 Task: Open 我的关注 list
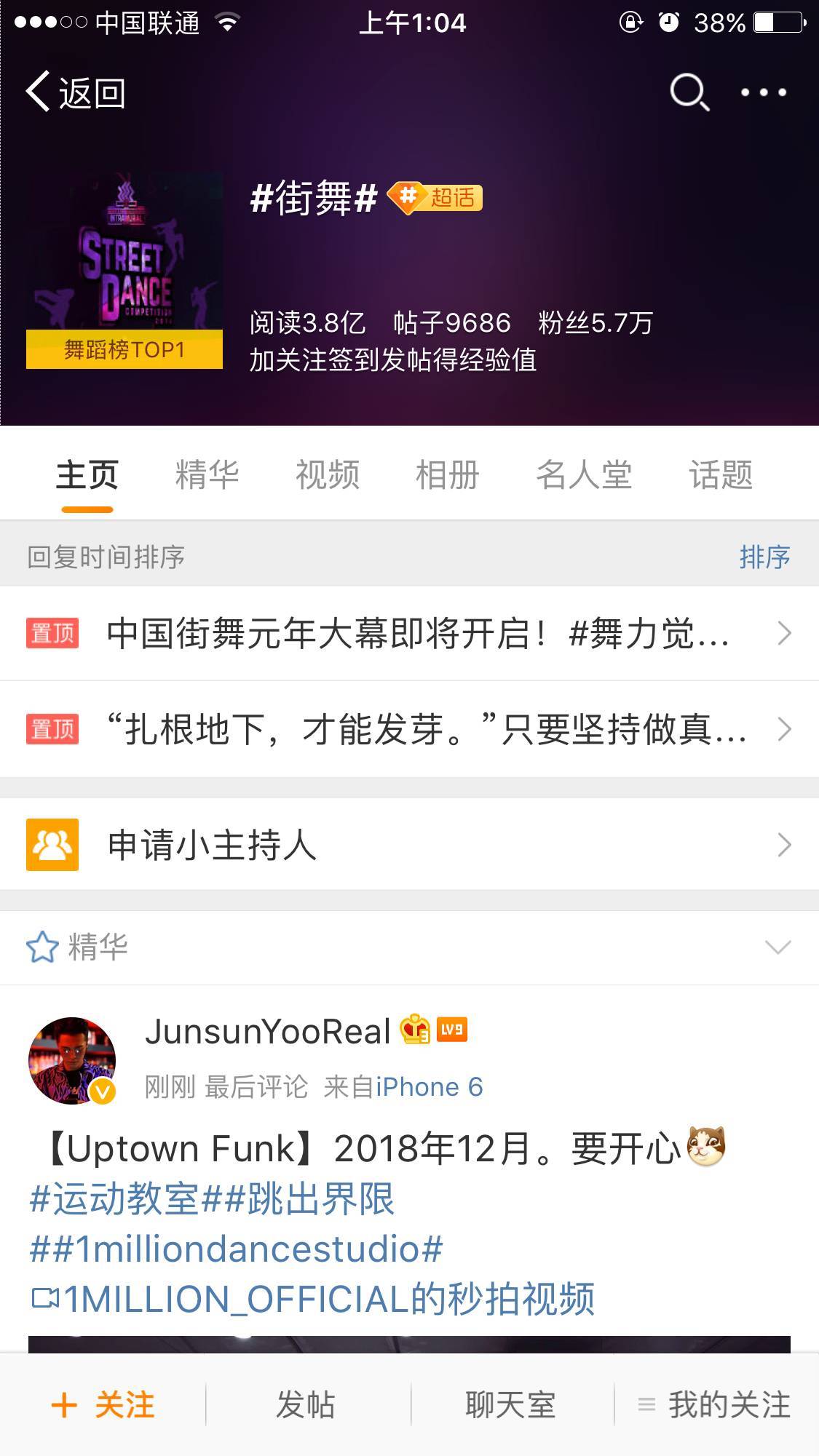[x=715, y=1405]
